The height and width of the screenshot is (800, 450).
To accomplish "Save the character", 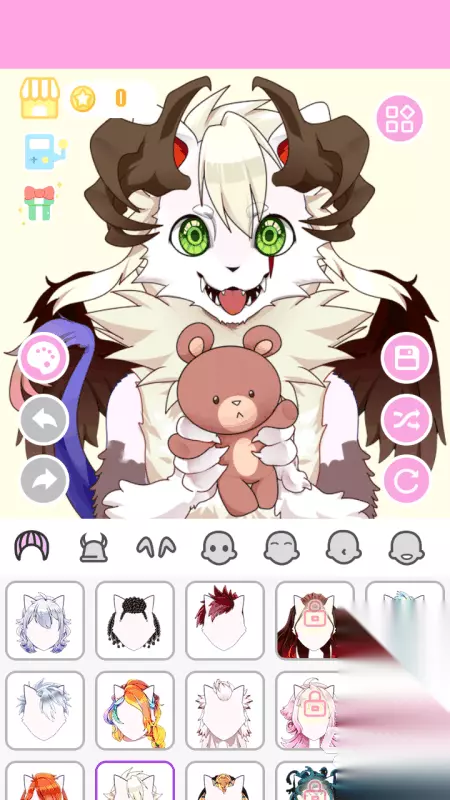I will 407,358.
